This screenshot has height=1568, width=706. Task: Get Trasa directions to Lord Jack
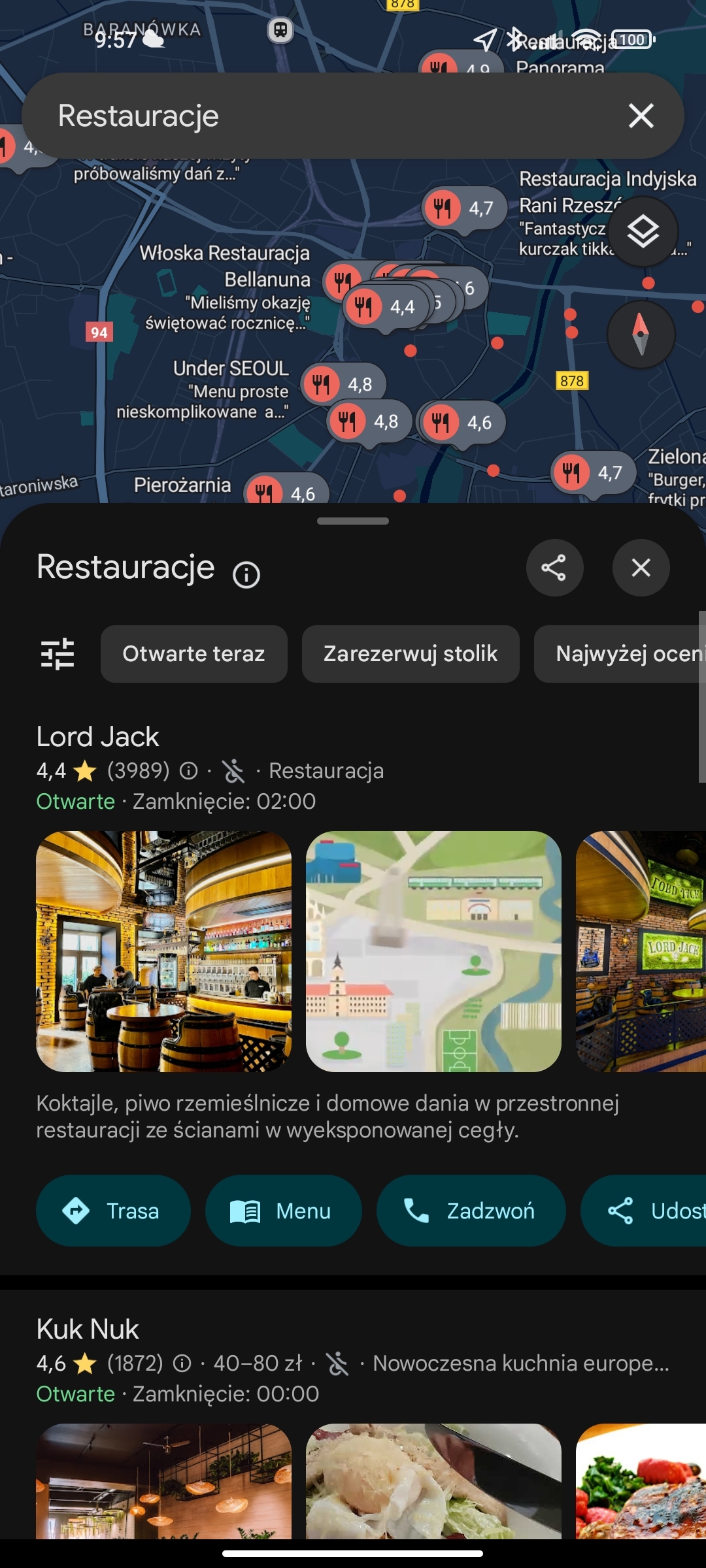point(113,1211)
